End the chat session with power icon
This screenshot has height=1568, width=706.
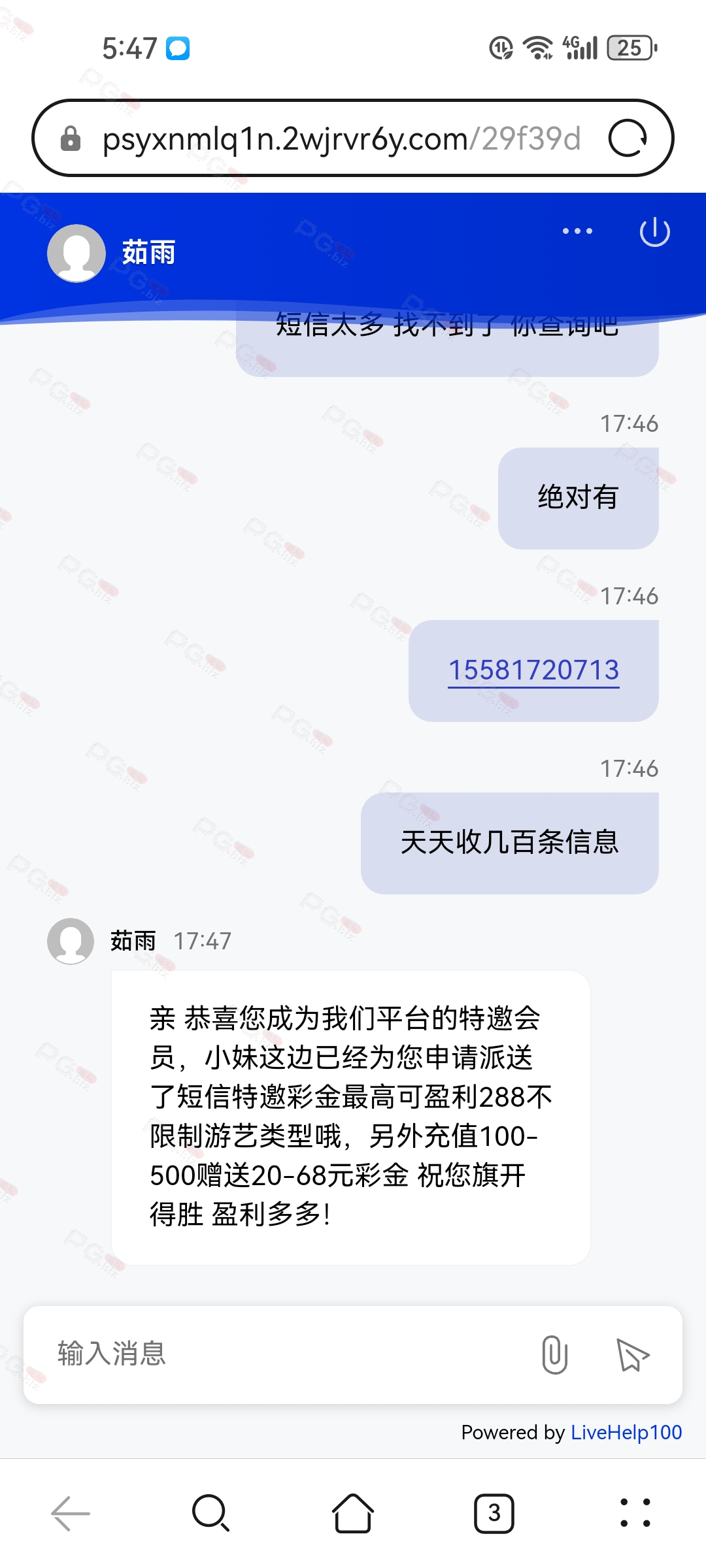click(654, 232)
